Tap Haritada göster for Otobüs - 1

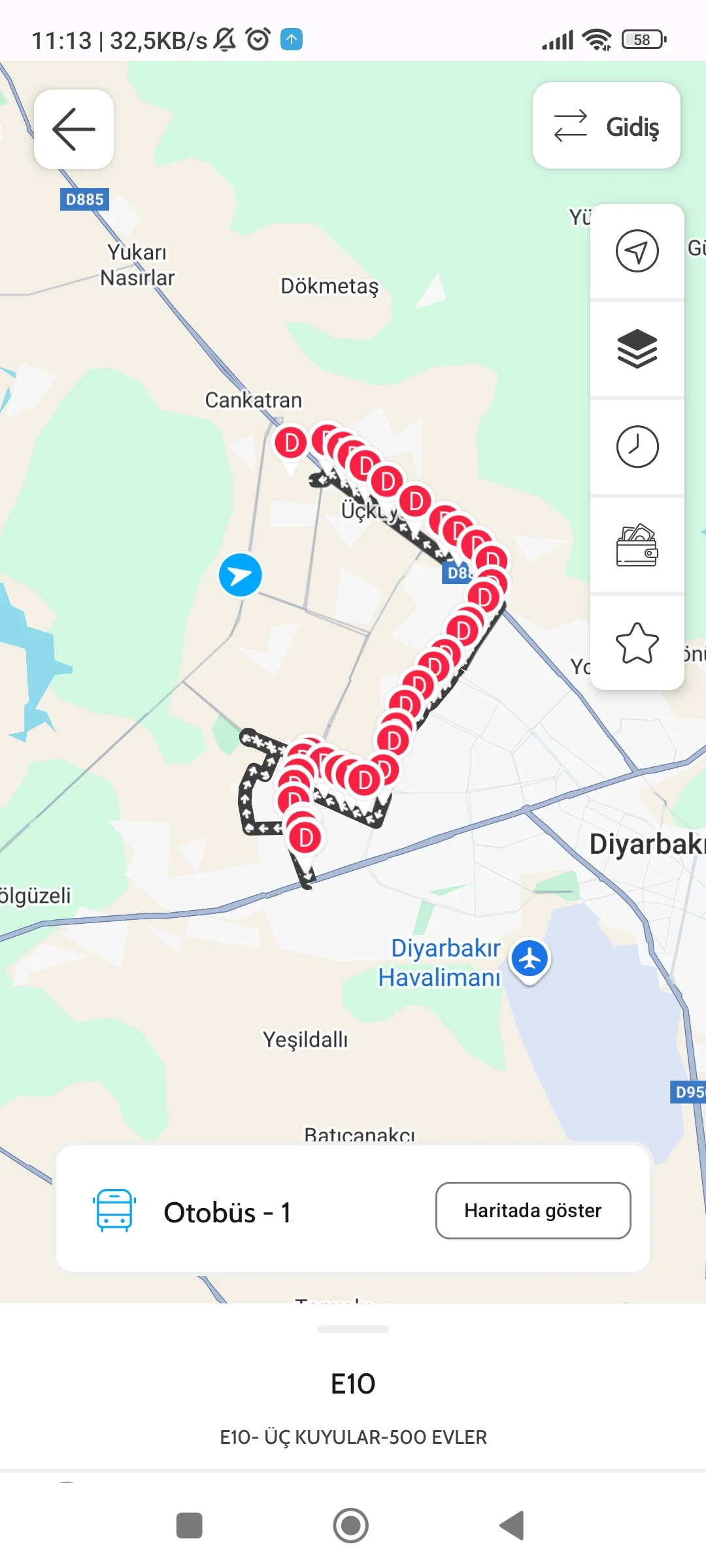(533, 1211)
